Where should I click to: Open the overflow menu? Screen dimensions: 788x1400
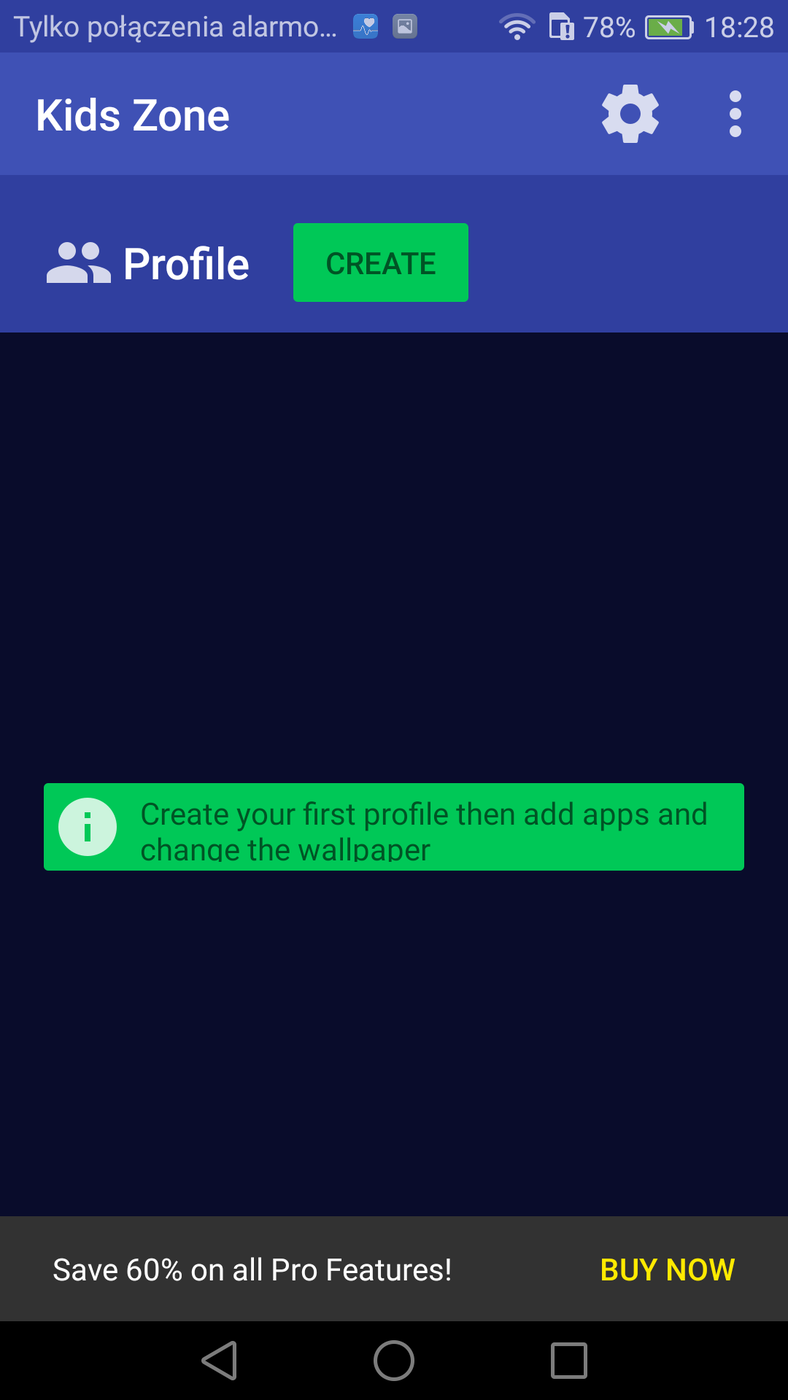(x=735, y=114)
